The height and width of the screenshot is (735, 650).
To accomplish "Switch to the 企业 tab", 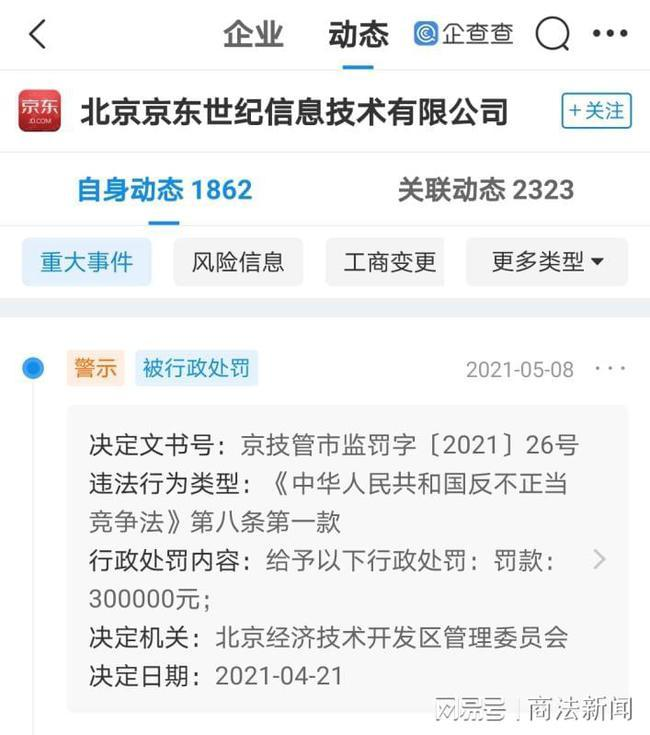I will point(253,35).
